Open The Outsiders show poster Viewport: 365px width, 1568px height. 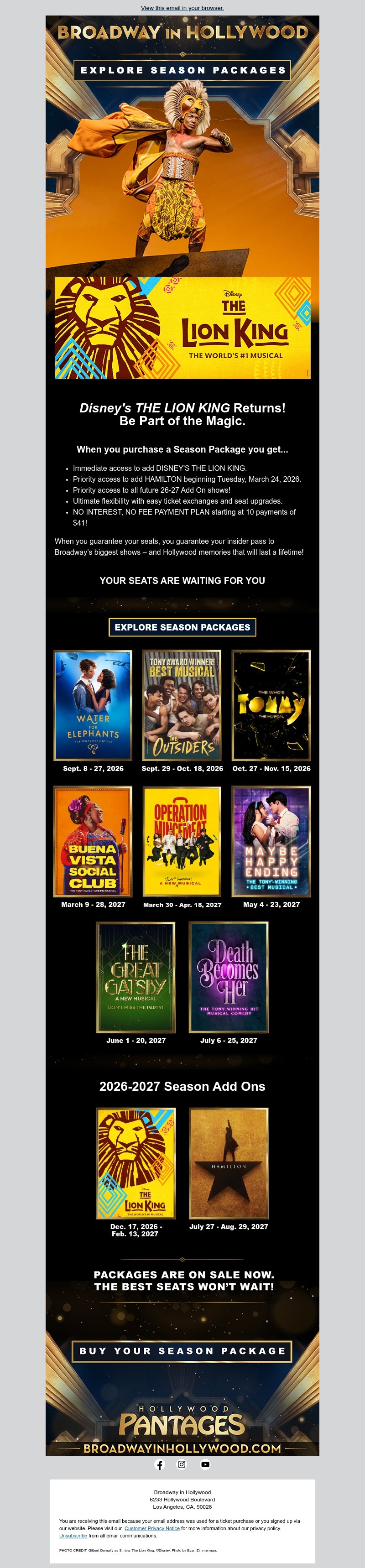(182, 705)
